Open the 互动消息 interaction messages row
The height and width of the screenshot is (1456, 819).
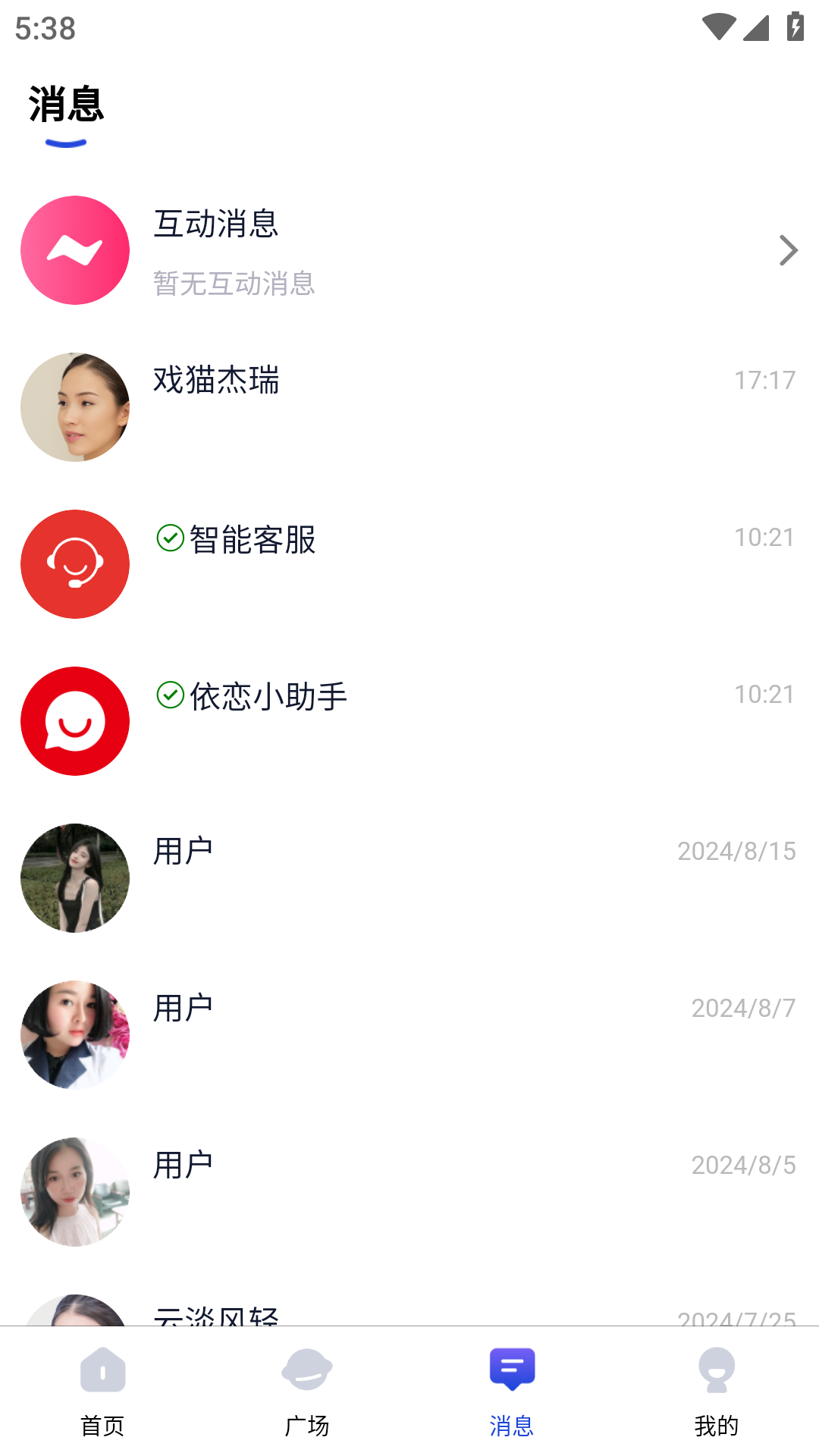409,250
